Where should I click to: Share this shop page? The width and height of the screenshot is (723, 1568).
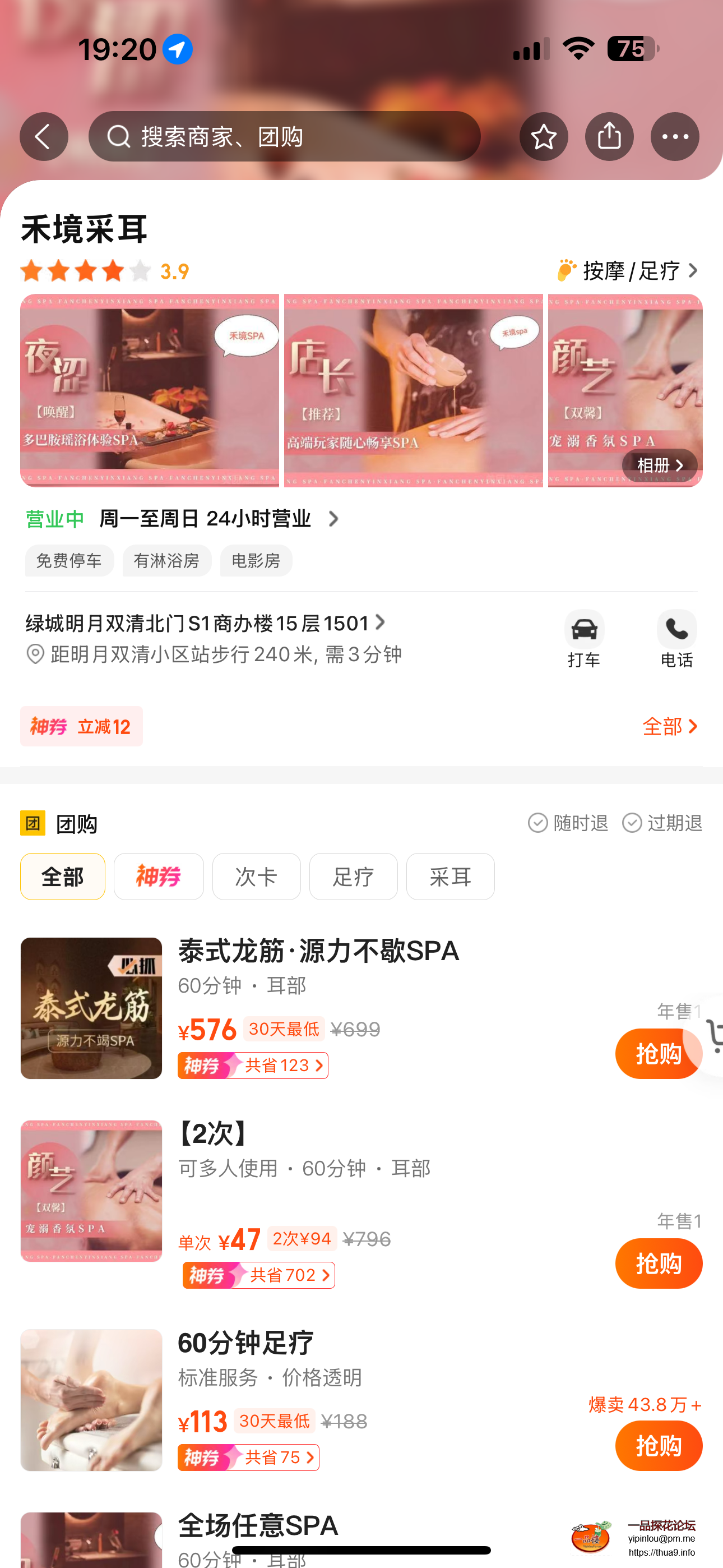coord(609,136)
